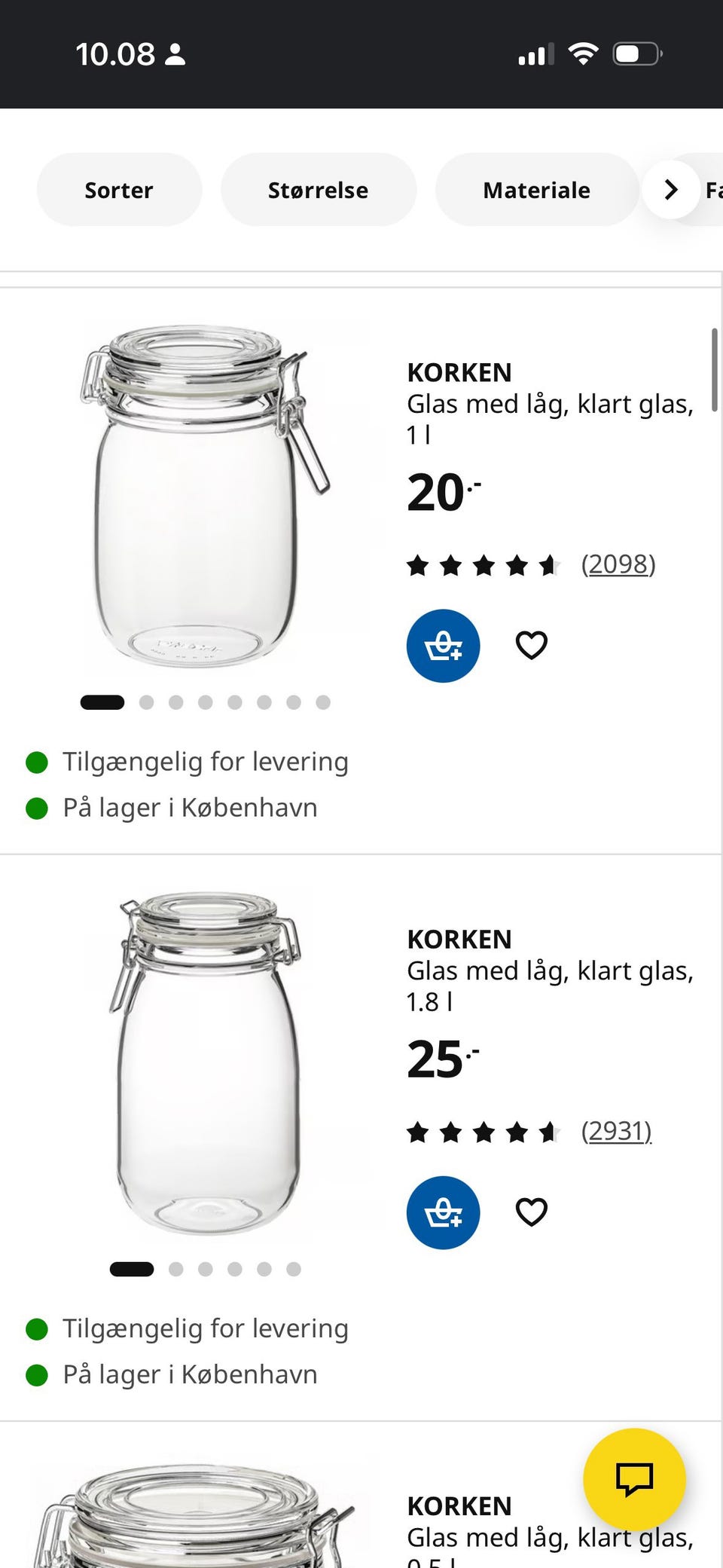Activate the first image indicator dot

click(102, 701)
